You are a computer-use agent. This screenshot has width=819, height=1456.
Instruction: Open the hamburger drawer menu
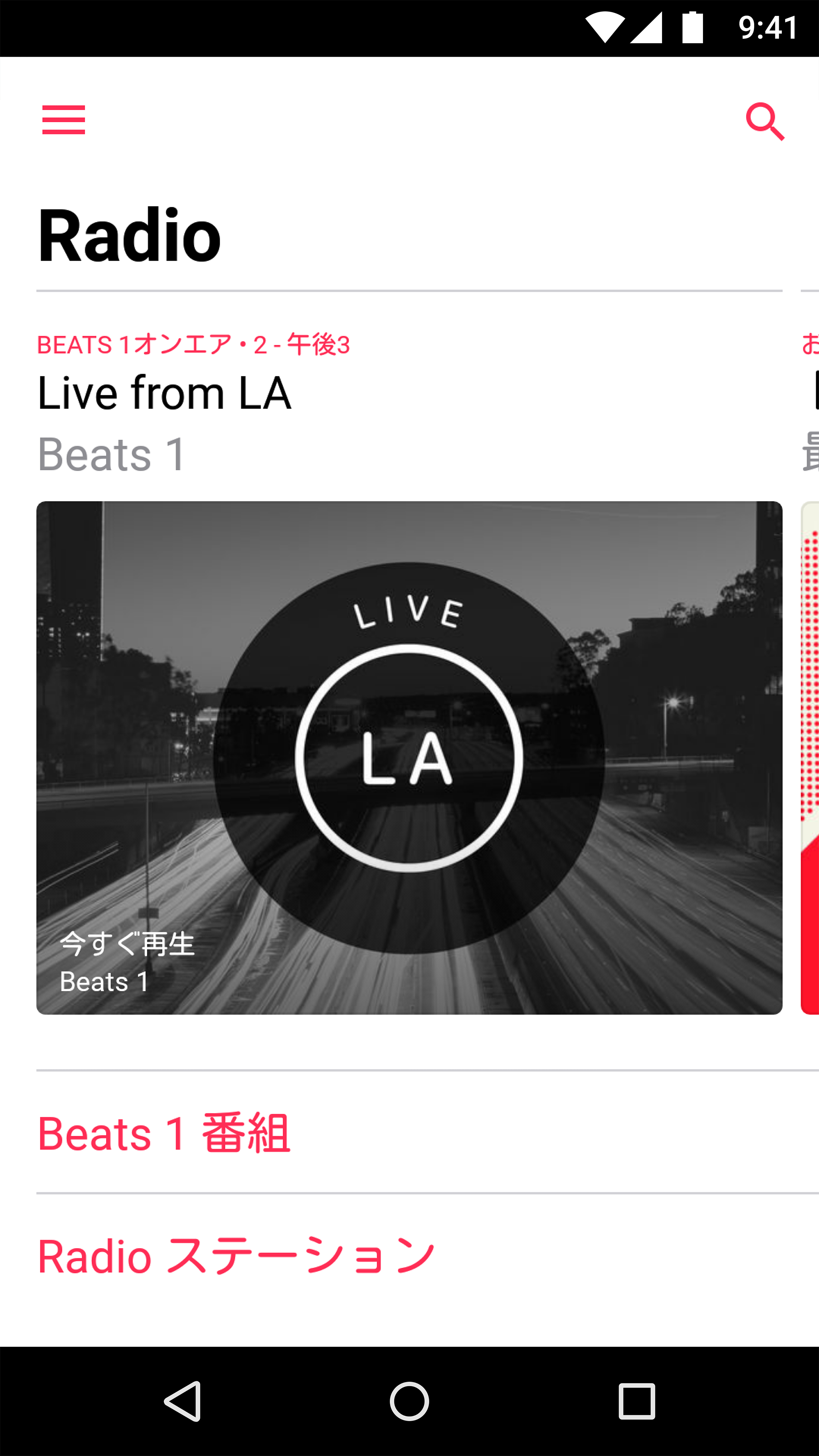coord(63,120)
